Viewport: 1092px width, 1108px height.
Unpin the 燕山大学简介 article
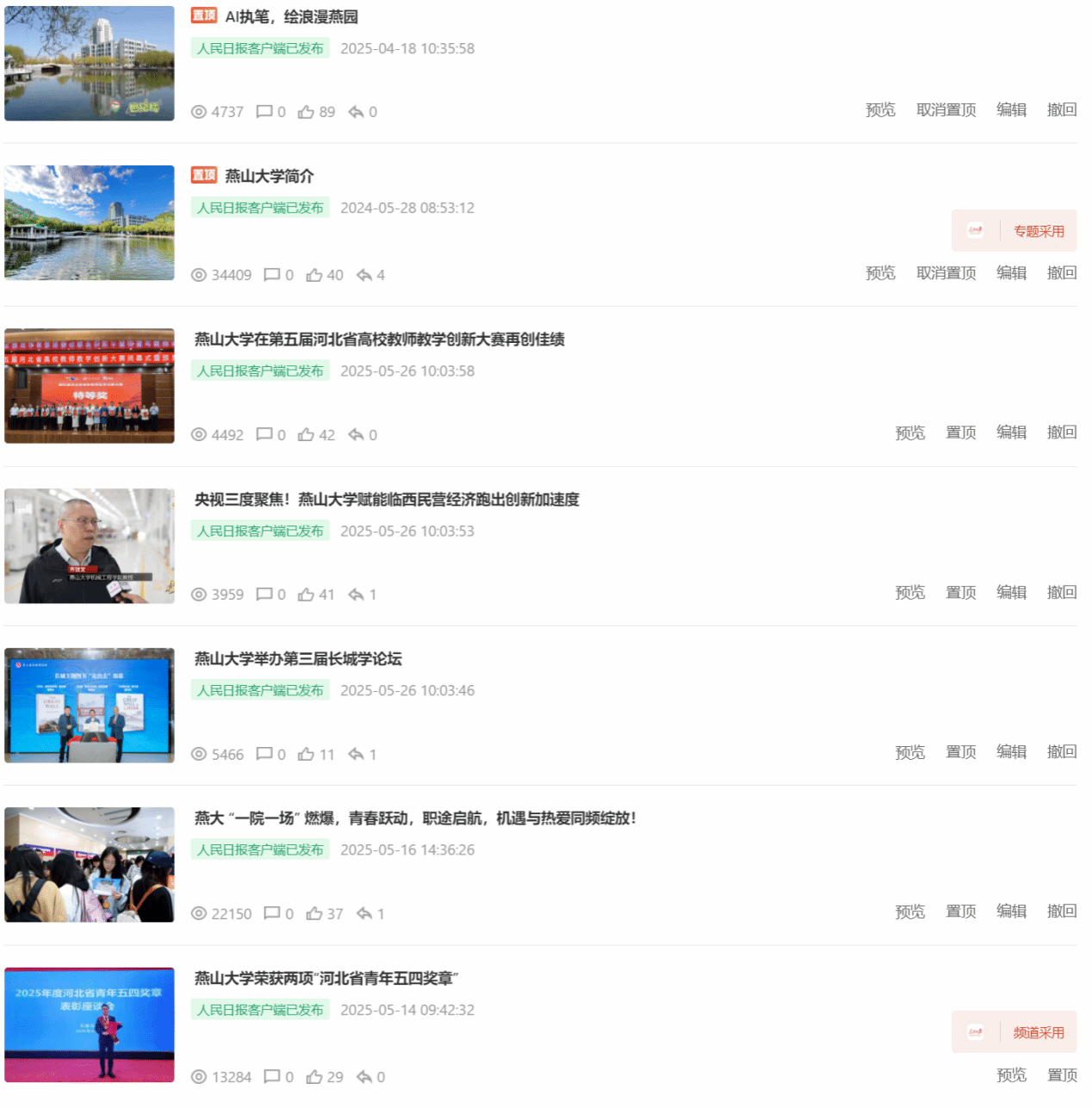pyautogui.click(x=946, y=273)
